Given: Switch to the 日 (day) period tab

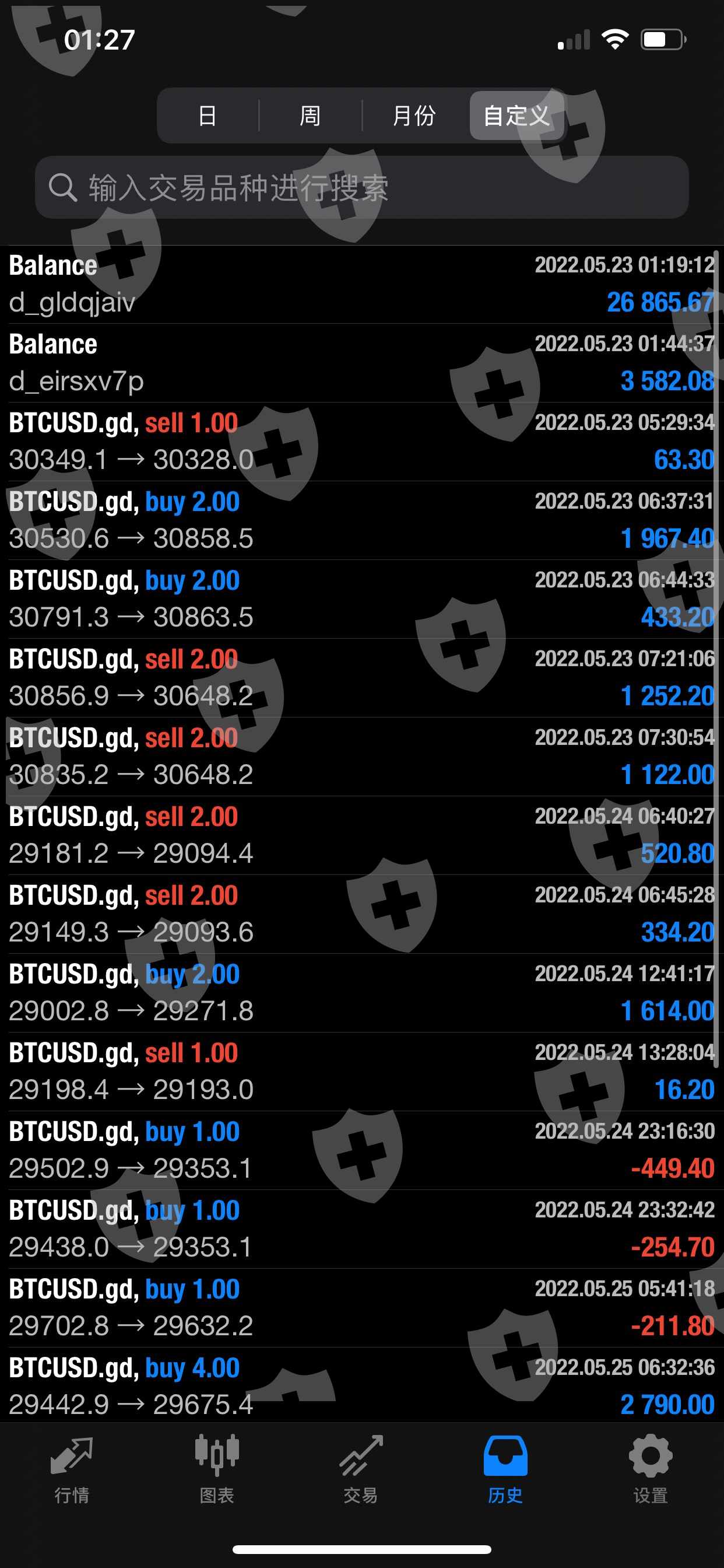Looking at the screenshot, I should [208, 116].
